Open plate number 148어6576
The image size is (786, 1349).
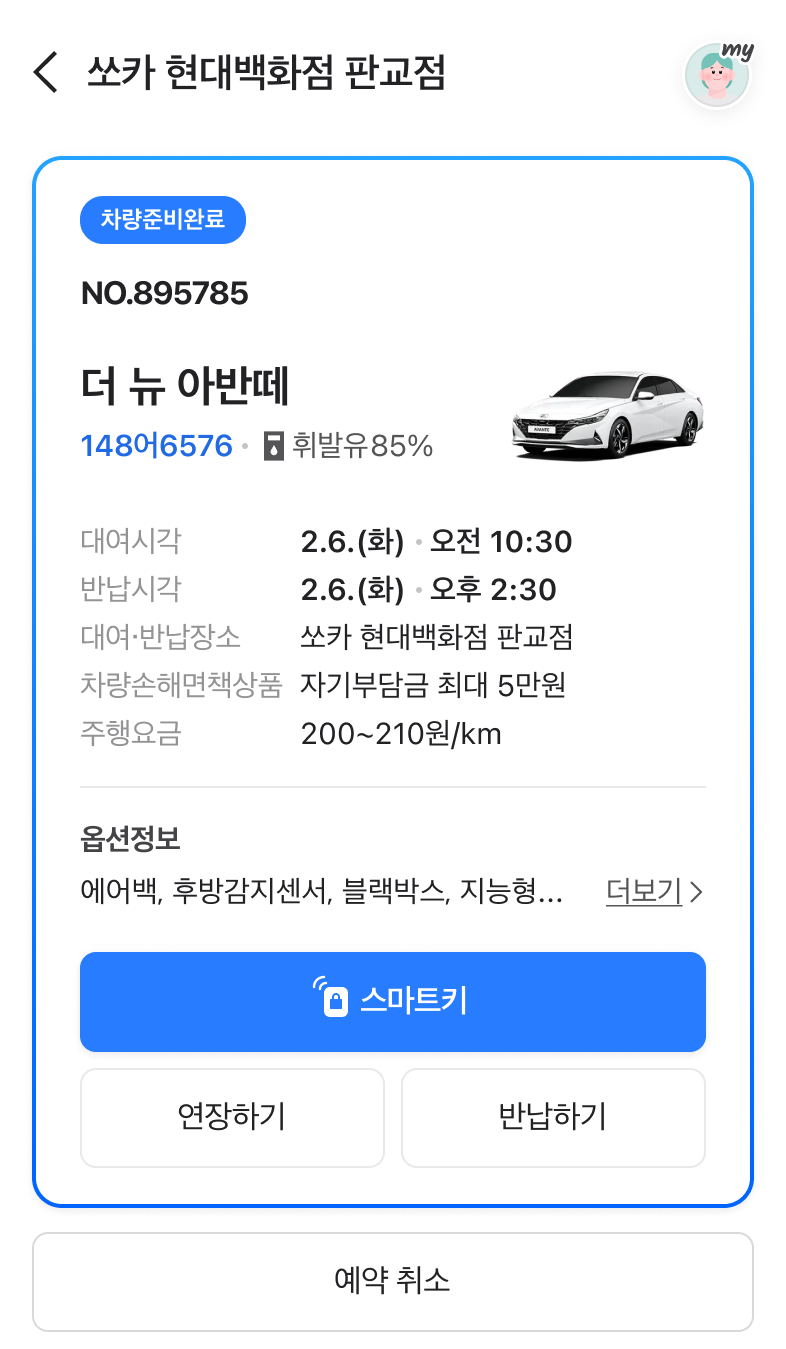(156, 446)
